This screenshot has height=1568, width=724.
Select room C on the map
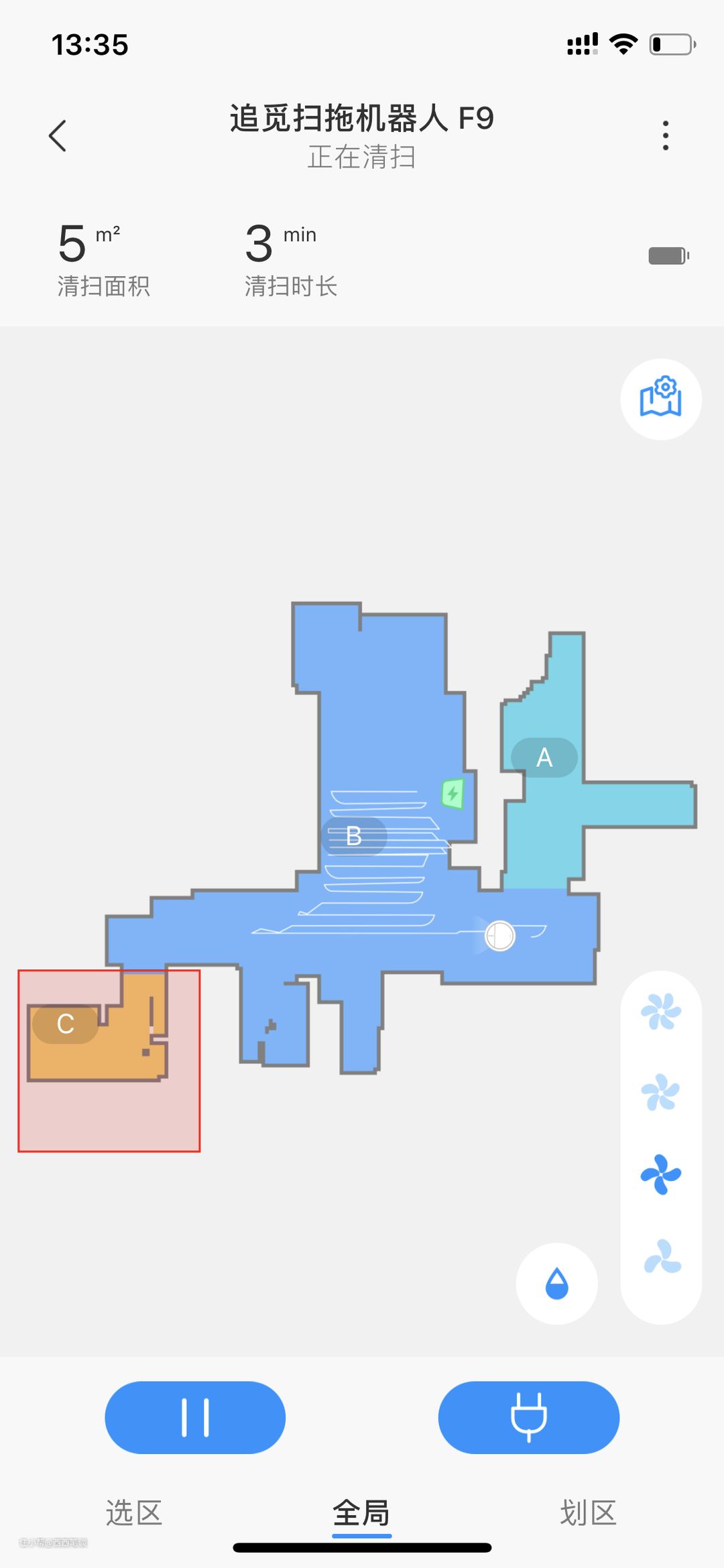66,1024
